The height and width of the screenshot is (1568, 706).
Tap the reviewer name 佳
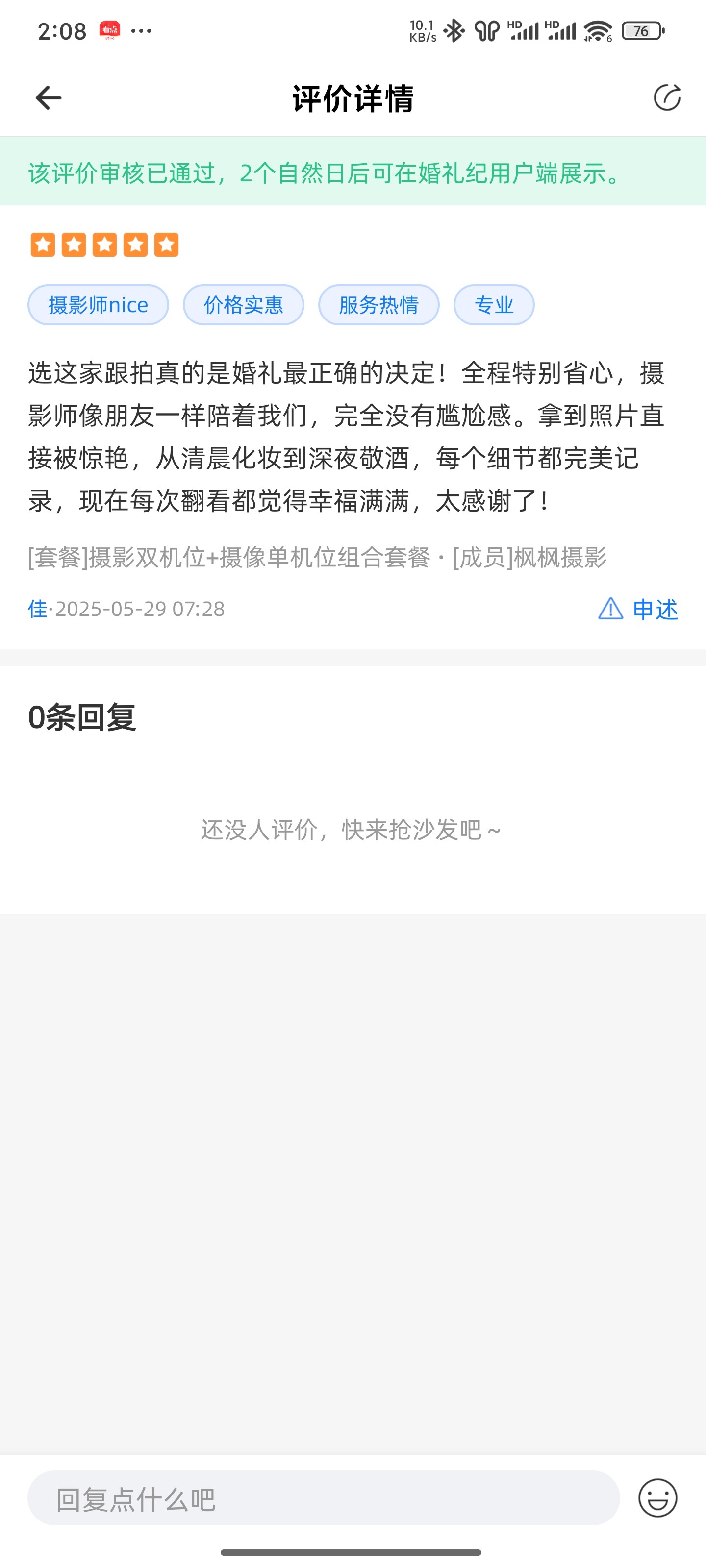pos(38,609)
